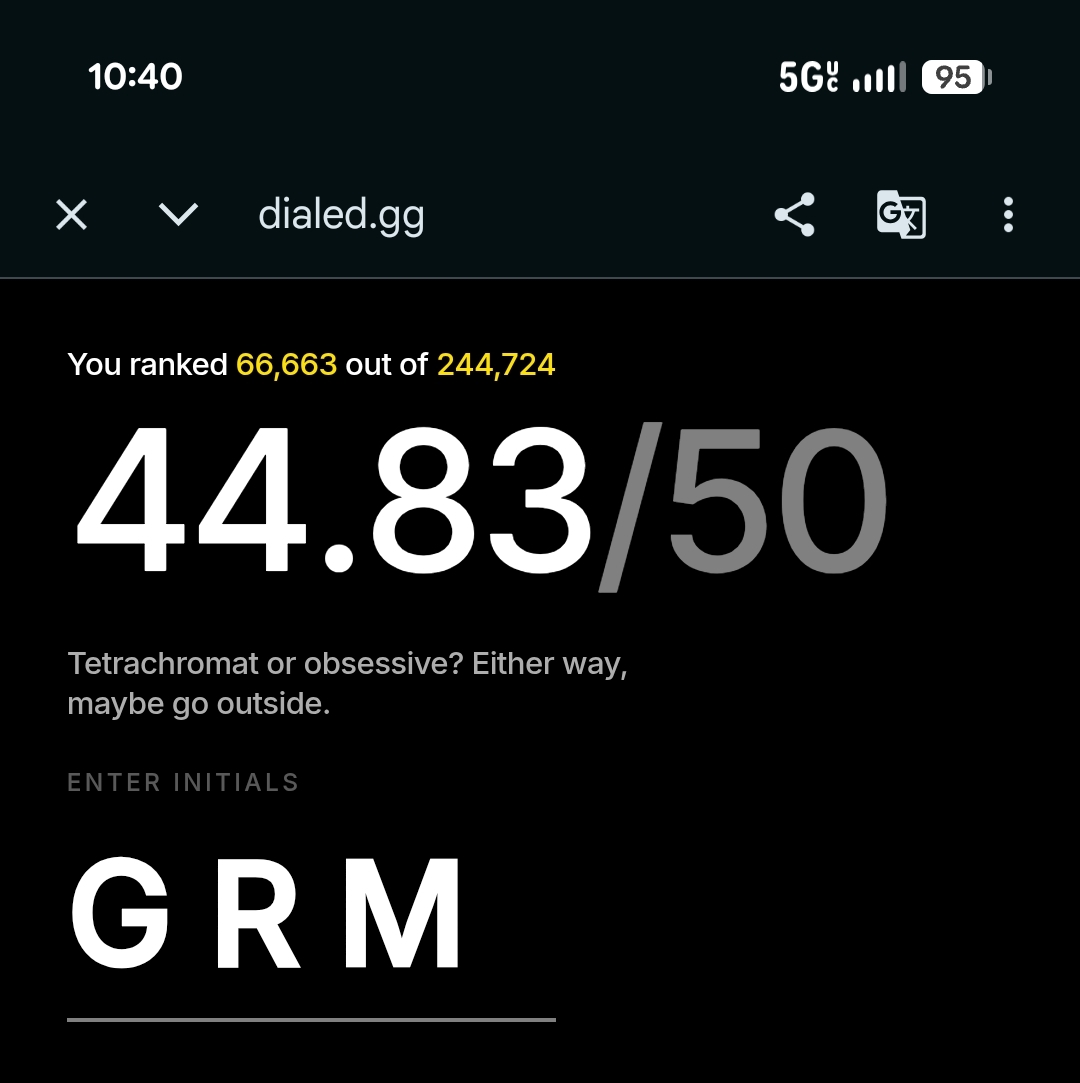Expand the tab options chevron
This screenshot has height=1083, width=1080.
tap(178, 215)
